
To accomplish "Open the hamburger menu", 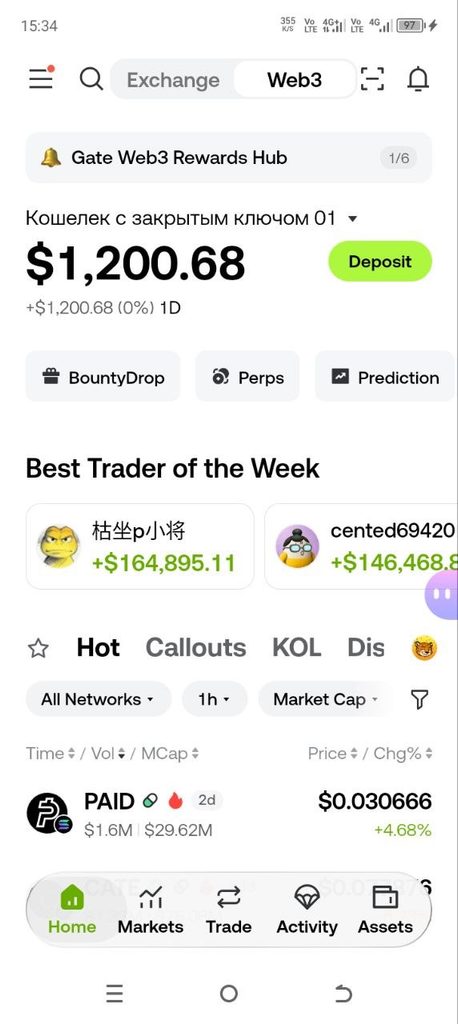I will pos(41,79).
